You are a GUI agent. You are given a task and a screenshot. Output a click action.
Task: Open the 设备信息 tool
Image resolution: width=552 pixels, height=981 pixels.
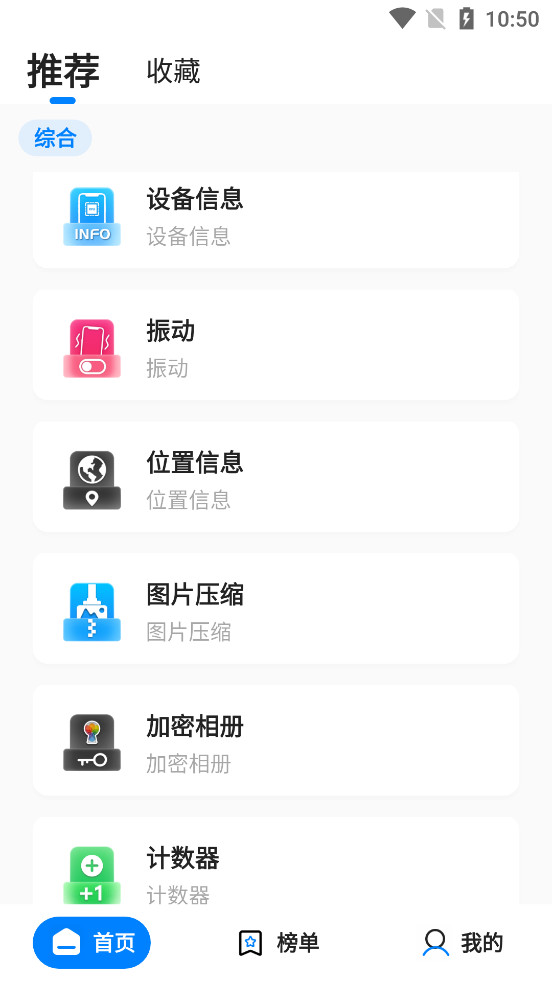[x=276, y=219]
